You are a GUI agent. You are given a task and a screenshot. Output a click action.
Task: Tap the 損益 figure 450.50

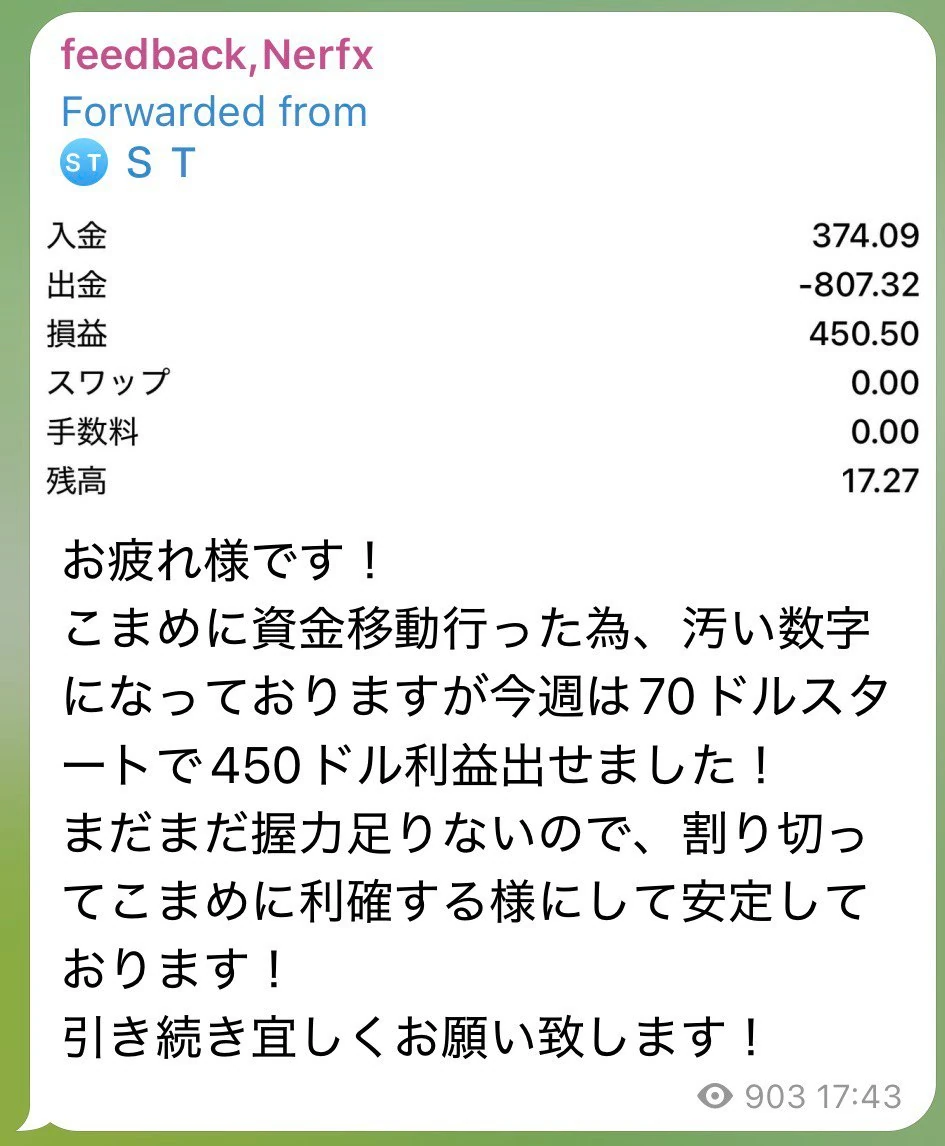point(866,334)
